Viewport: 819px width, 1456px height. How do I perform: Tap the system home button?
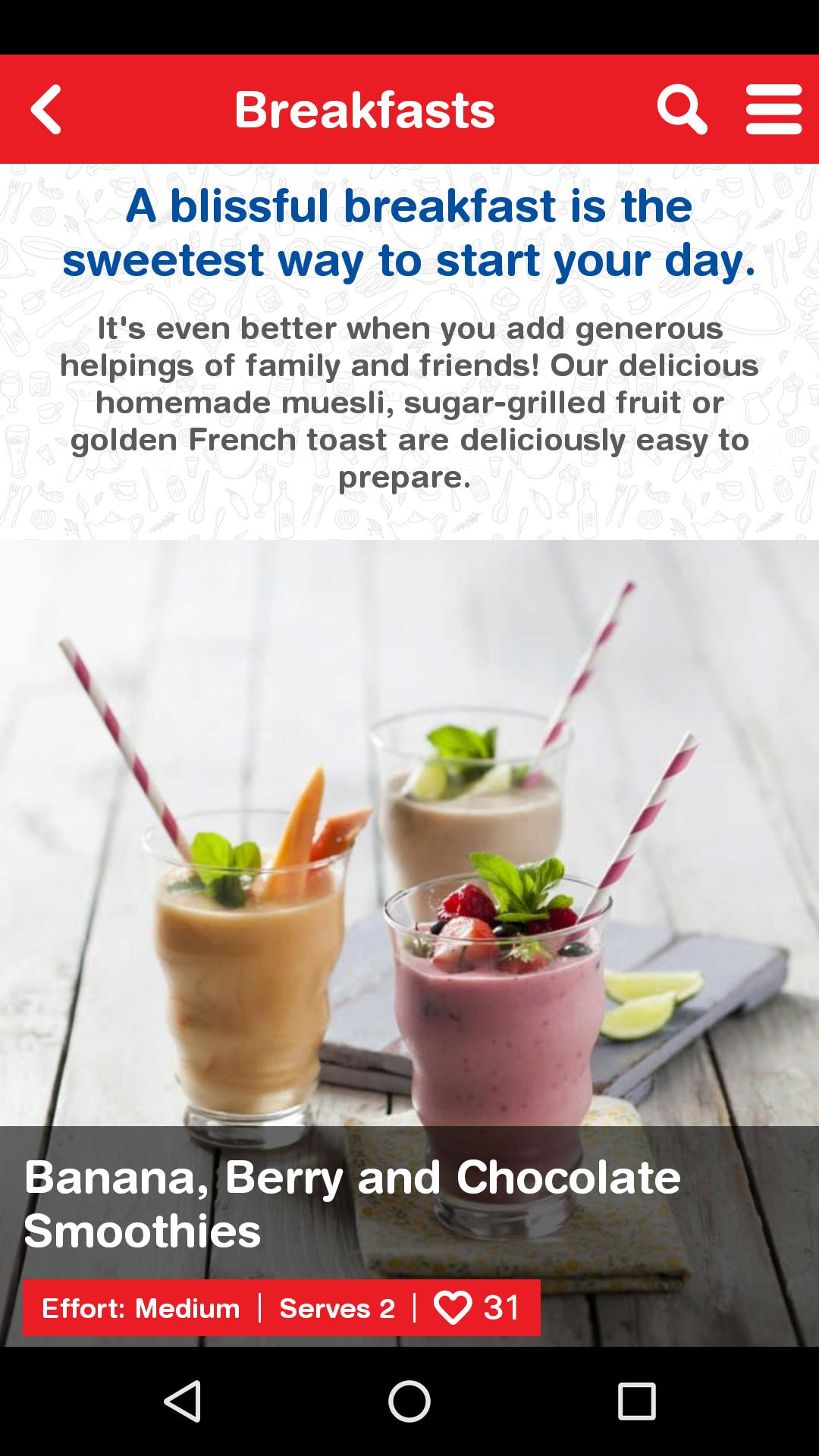click(x=409, y=1401)
